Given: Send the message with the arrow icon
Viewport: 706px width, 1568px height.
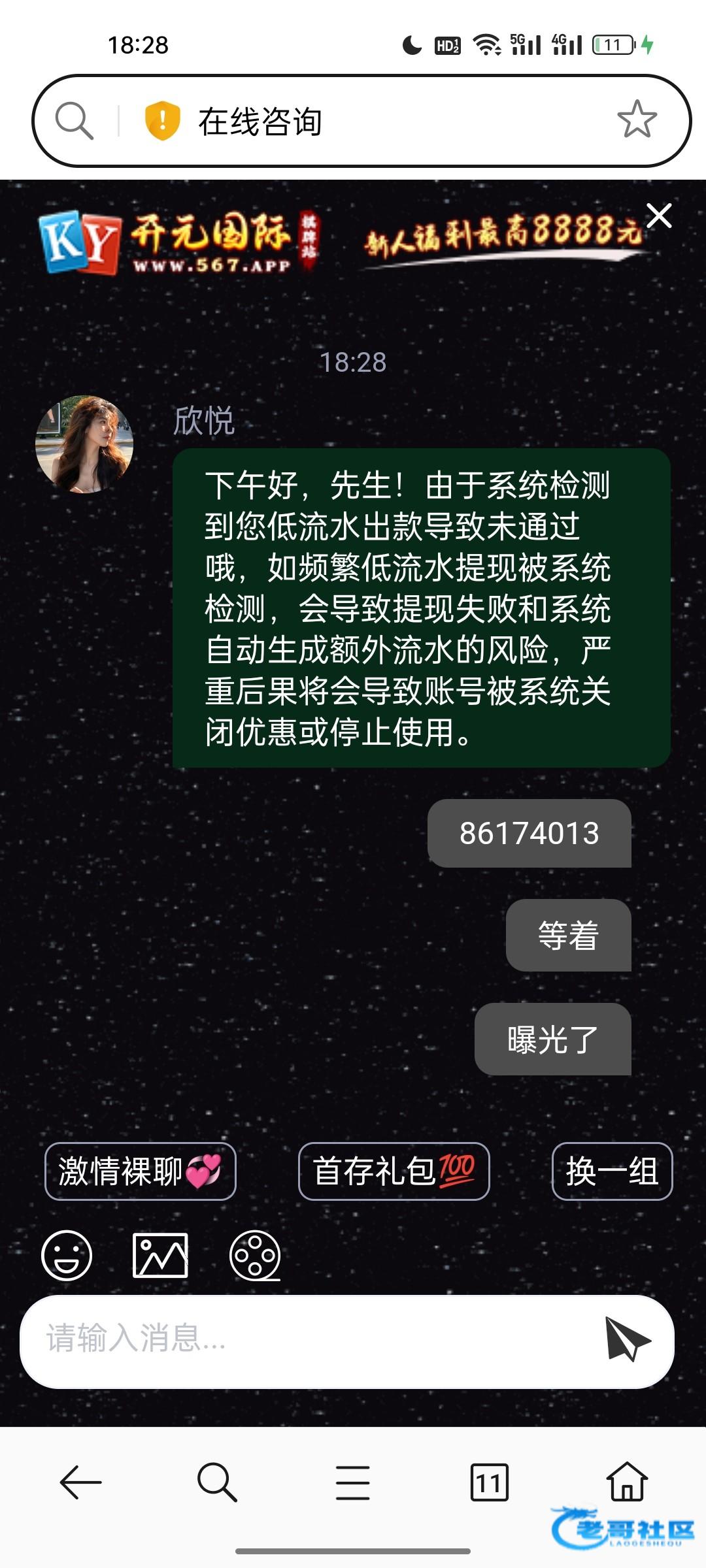Looking at the screenshot, I should point(626,1338).
